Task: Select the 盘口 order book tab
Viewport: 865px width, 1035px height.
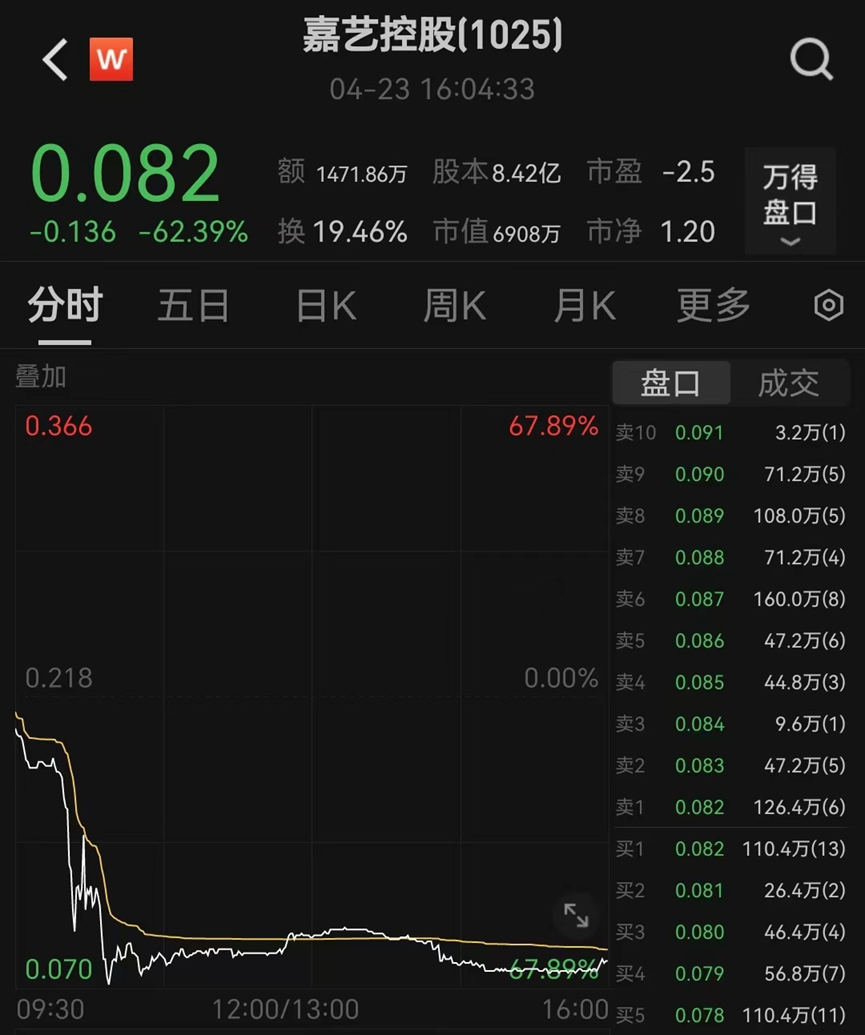Action: pos(671,383)
